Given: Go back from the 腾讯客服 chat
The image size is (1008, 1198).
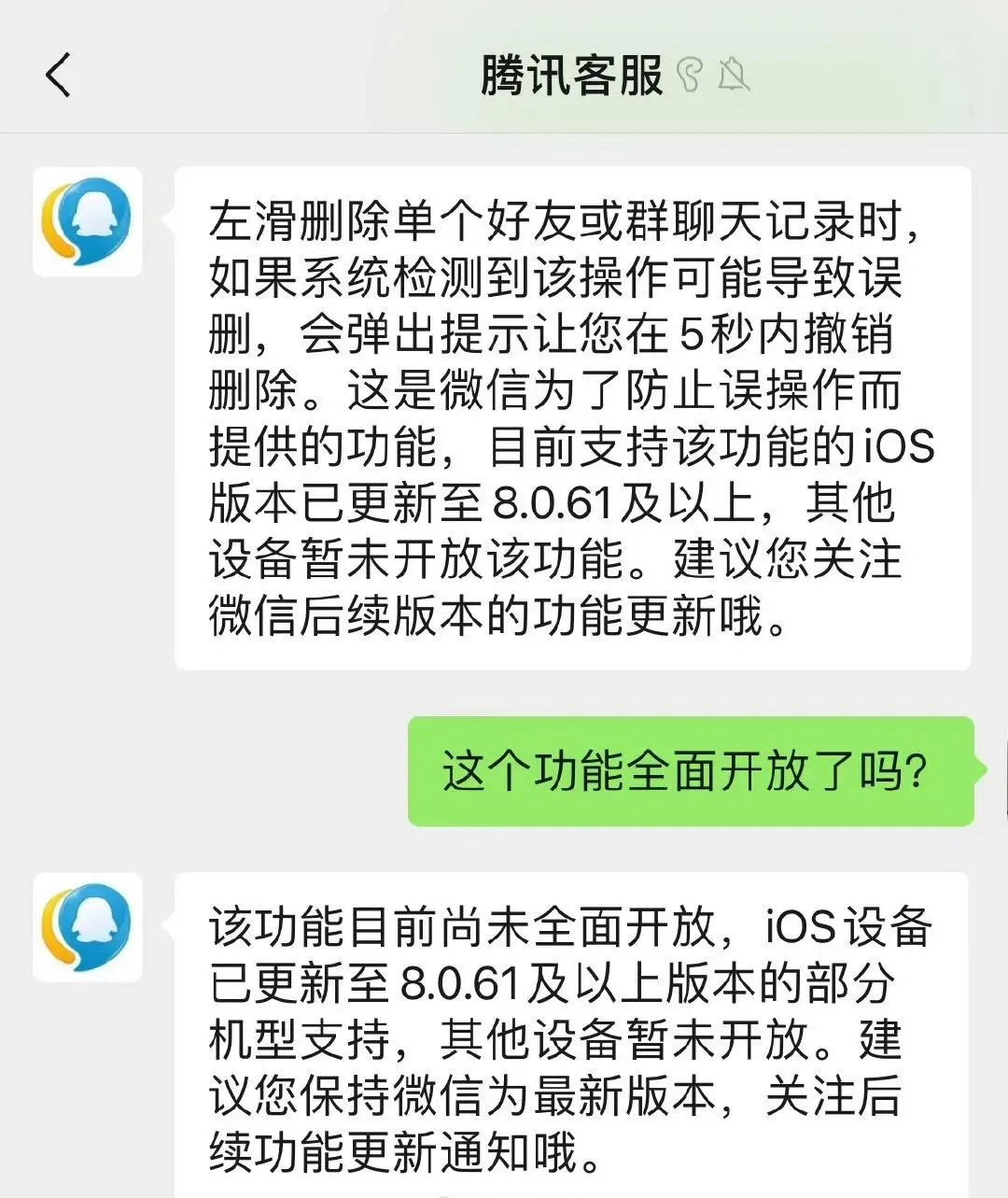Looking at the screenshot, I should (58, 75).
